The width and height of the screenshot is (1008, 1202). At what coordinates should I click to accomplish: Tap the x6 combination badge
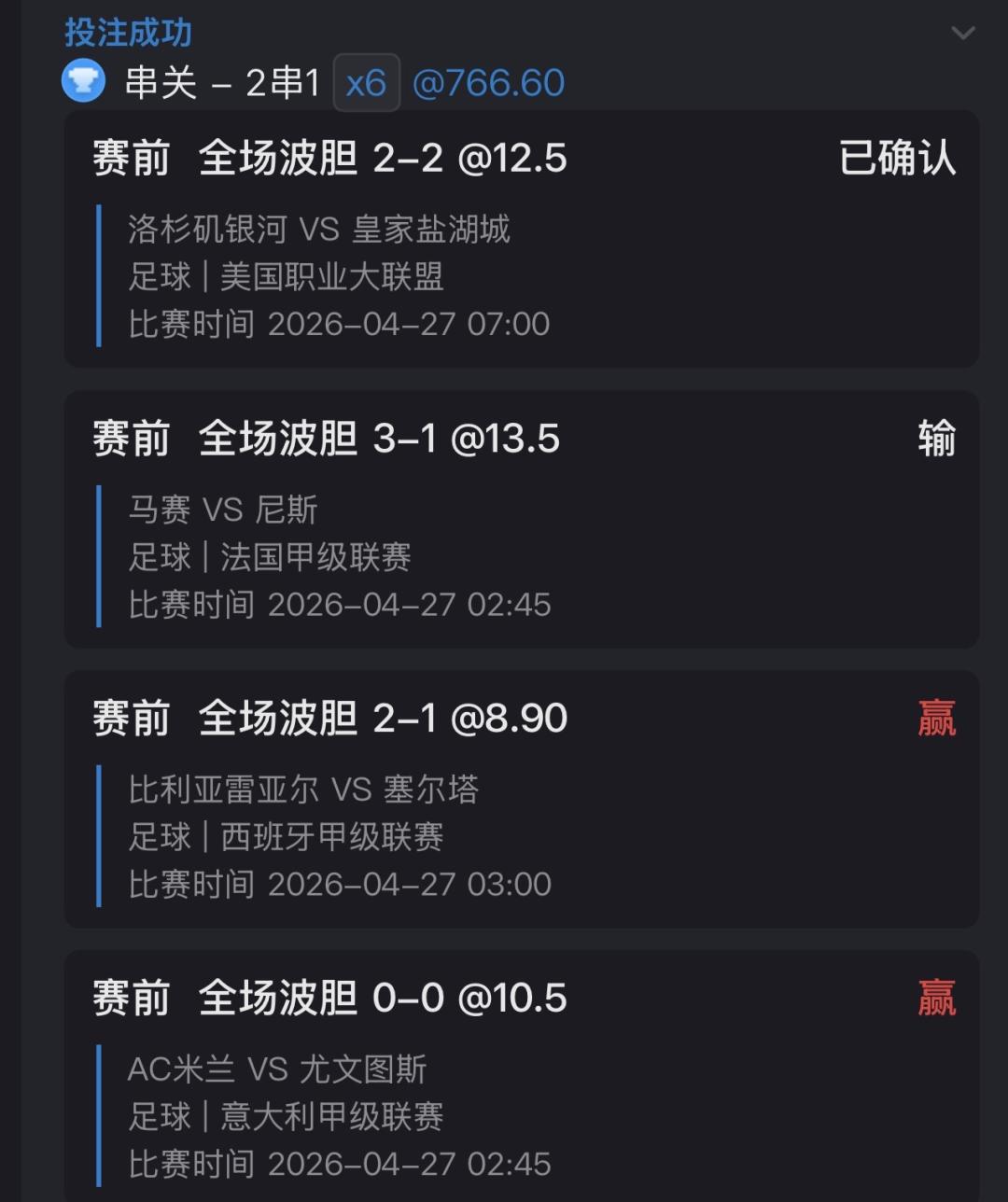(366, 83)
